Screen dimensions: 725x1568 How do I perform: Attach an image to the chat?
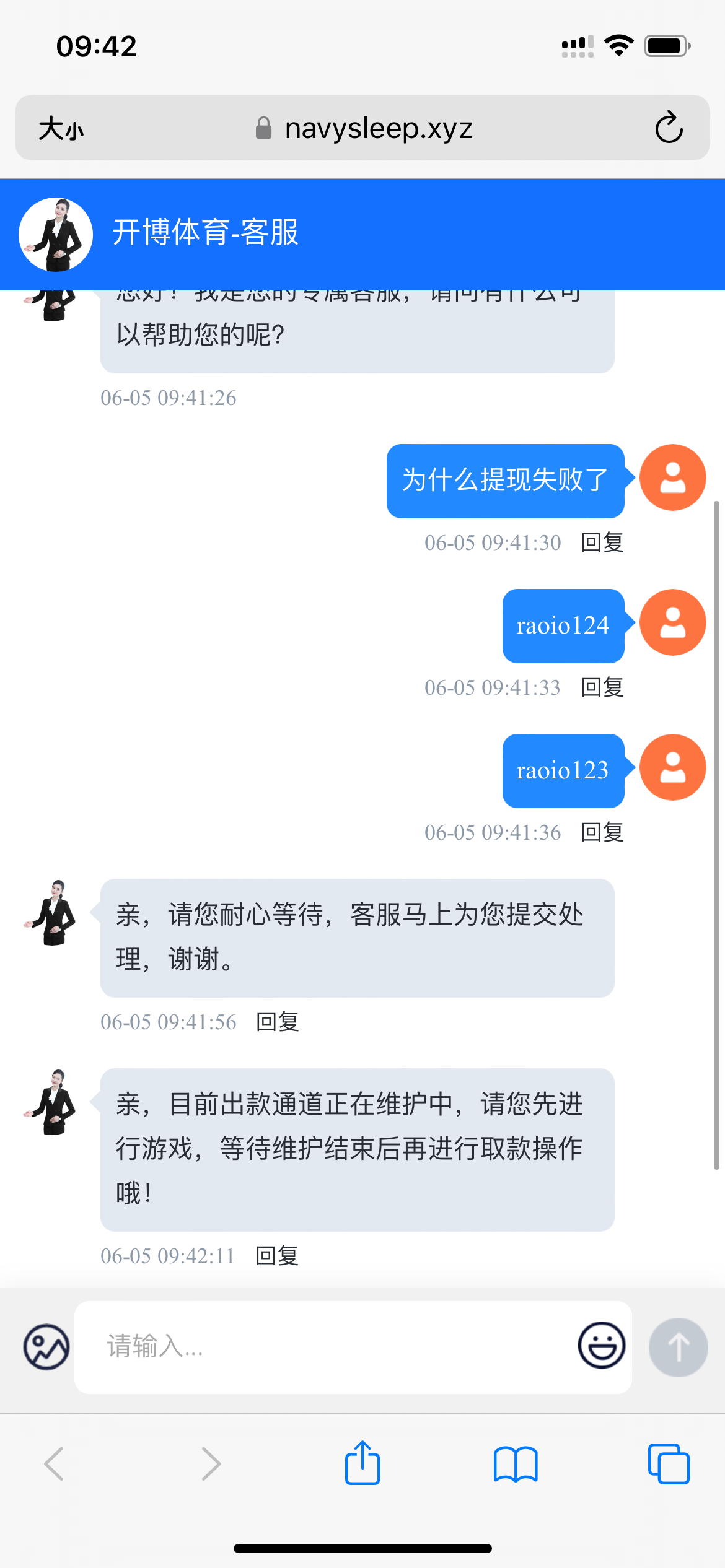click(46, 1347)
